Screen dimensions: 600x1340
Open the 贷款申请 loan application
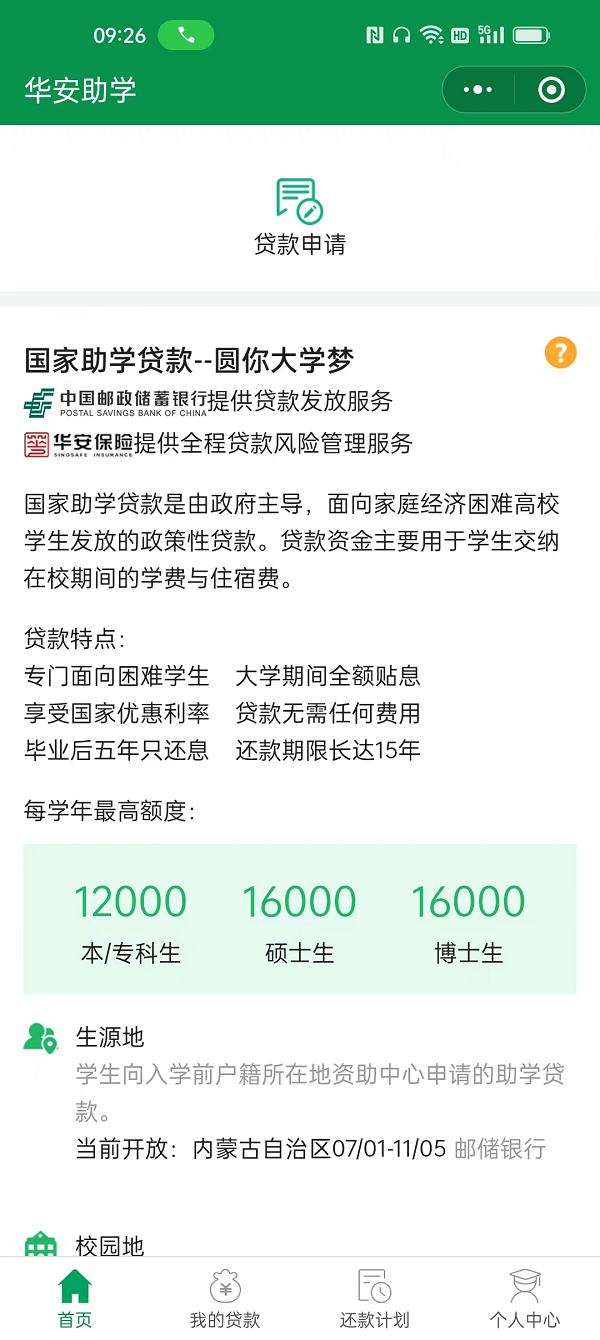click(300, 217)
